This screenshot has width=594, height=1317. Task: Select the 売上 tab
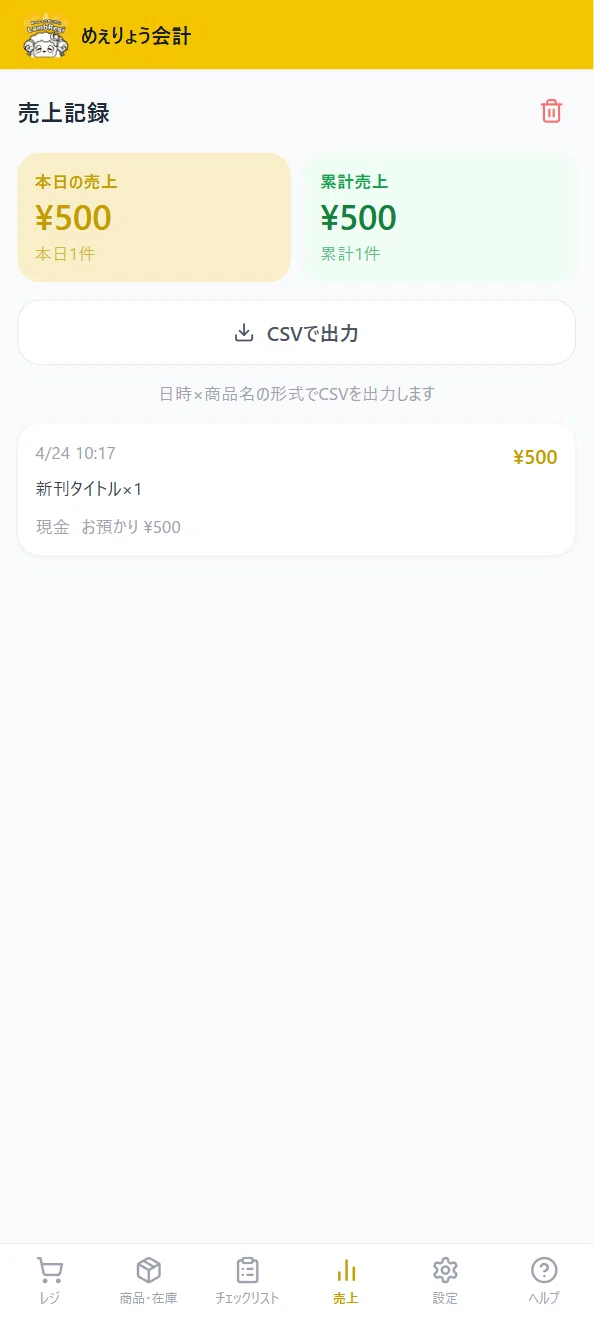346,1281
